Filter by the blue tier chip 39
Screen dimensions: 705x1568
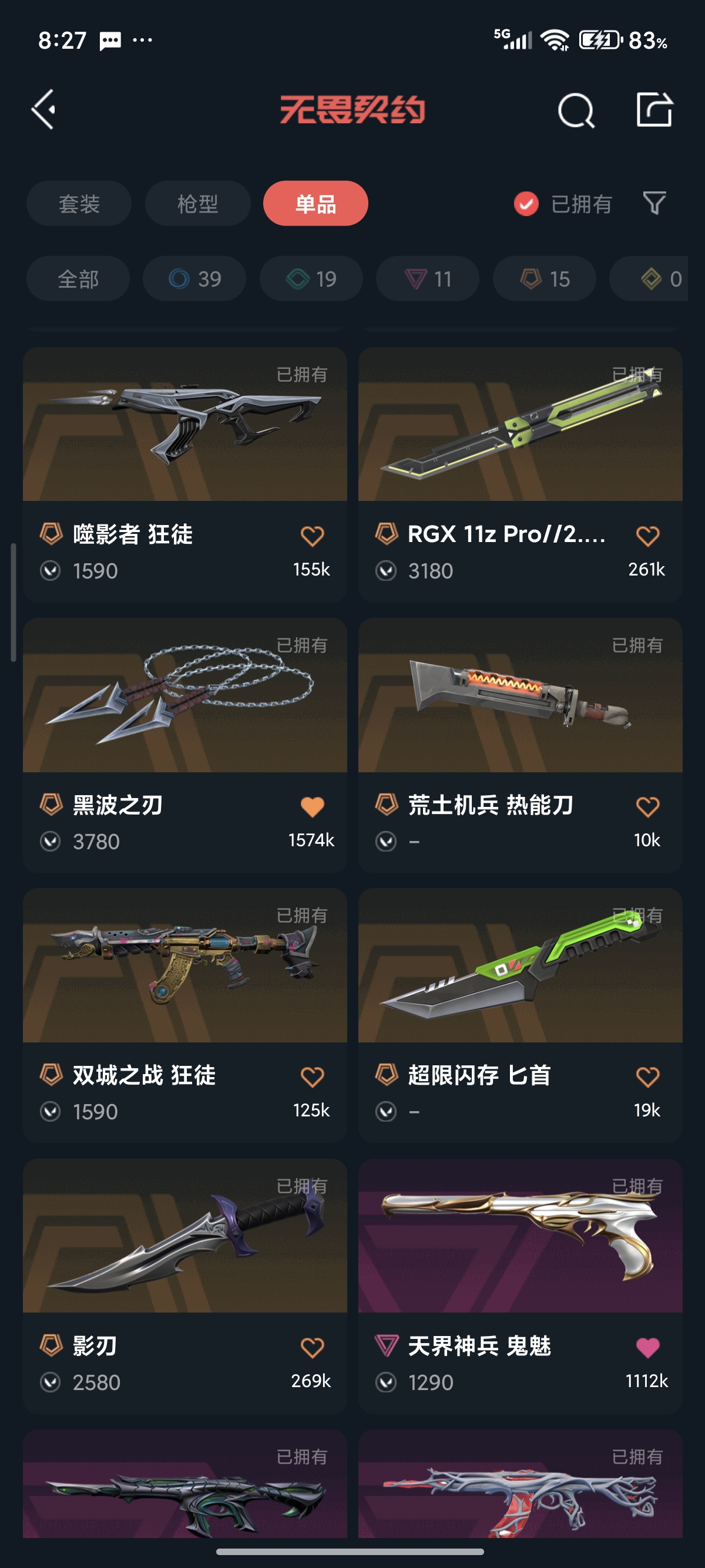194,280
